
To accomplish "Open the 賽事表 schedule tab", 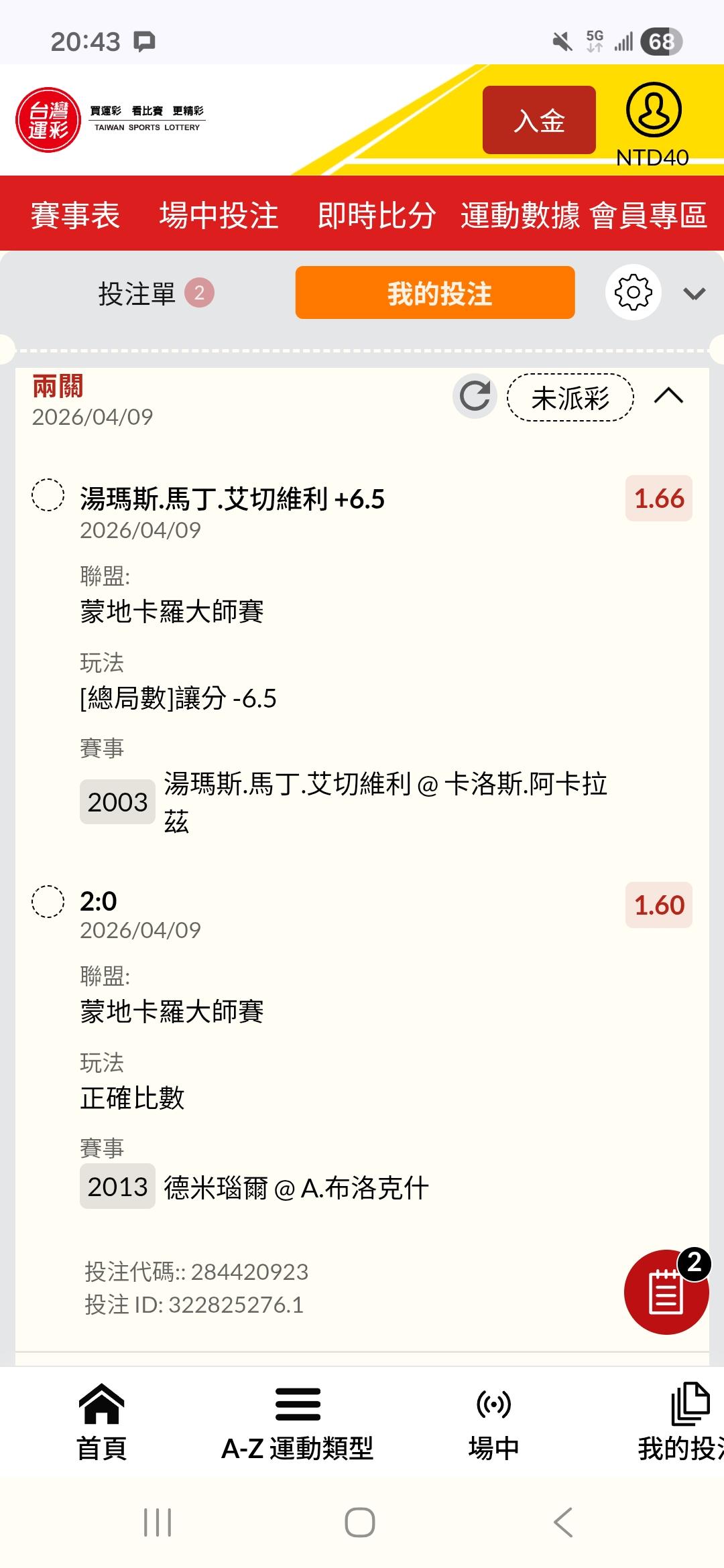I will click(x=75, y=215).
